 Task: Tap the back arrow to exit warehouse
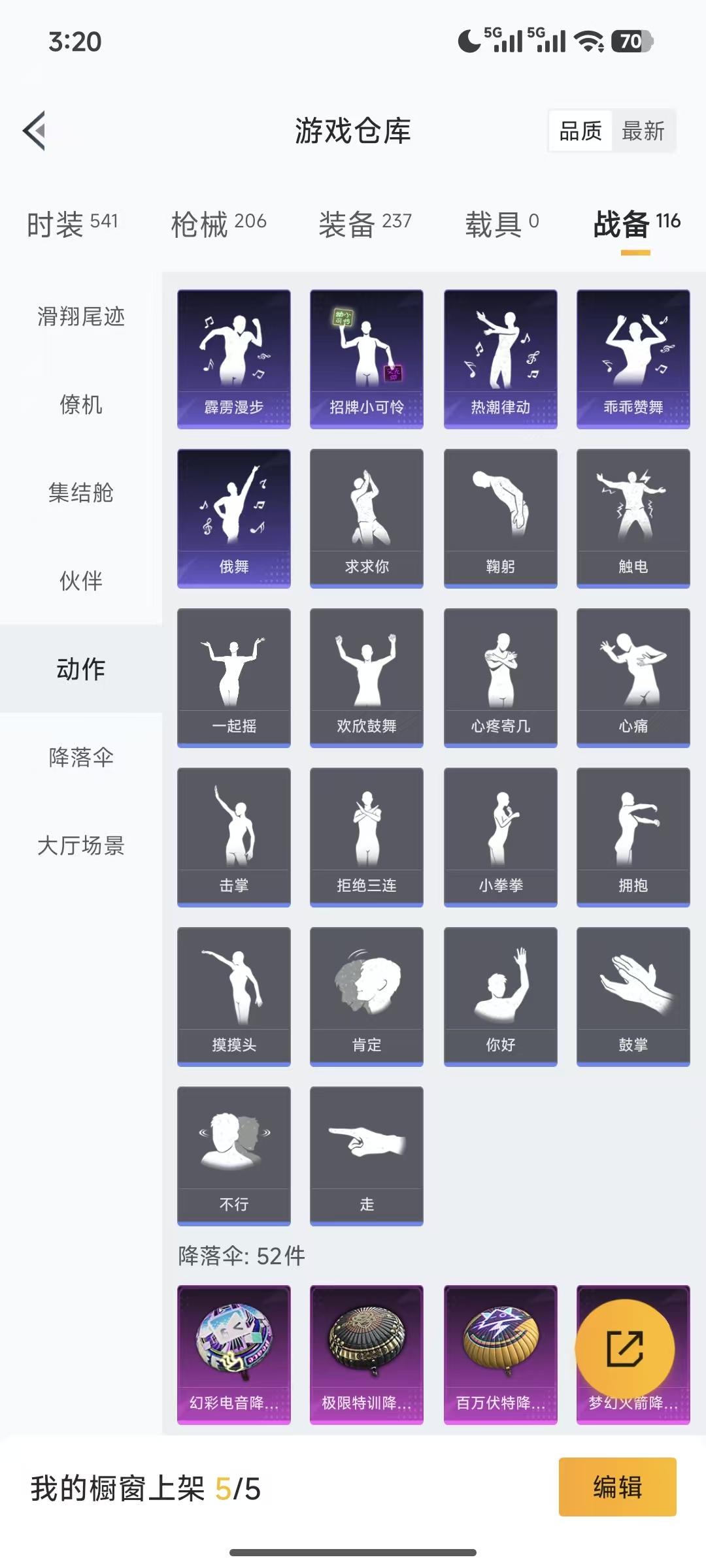coord(33,130)
